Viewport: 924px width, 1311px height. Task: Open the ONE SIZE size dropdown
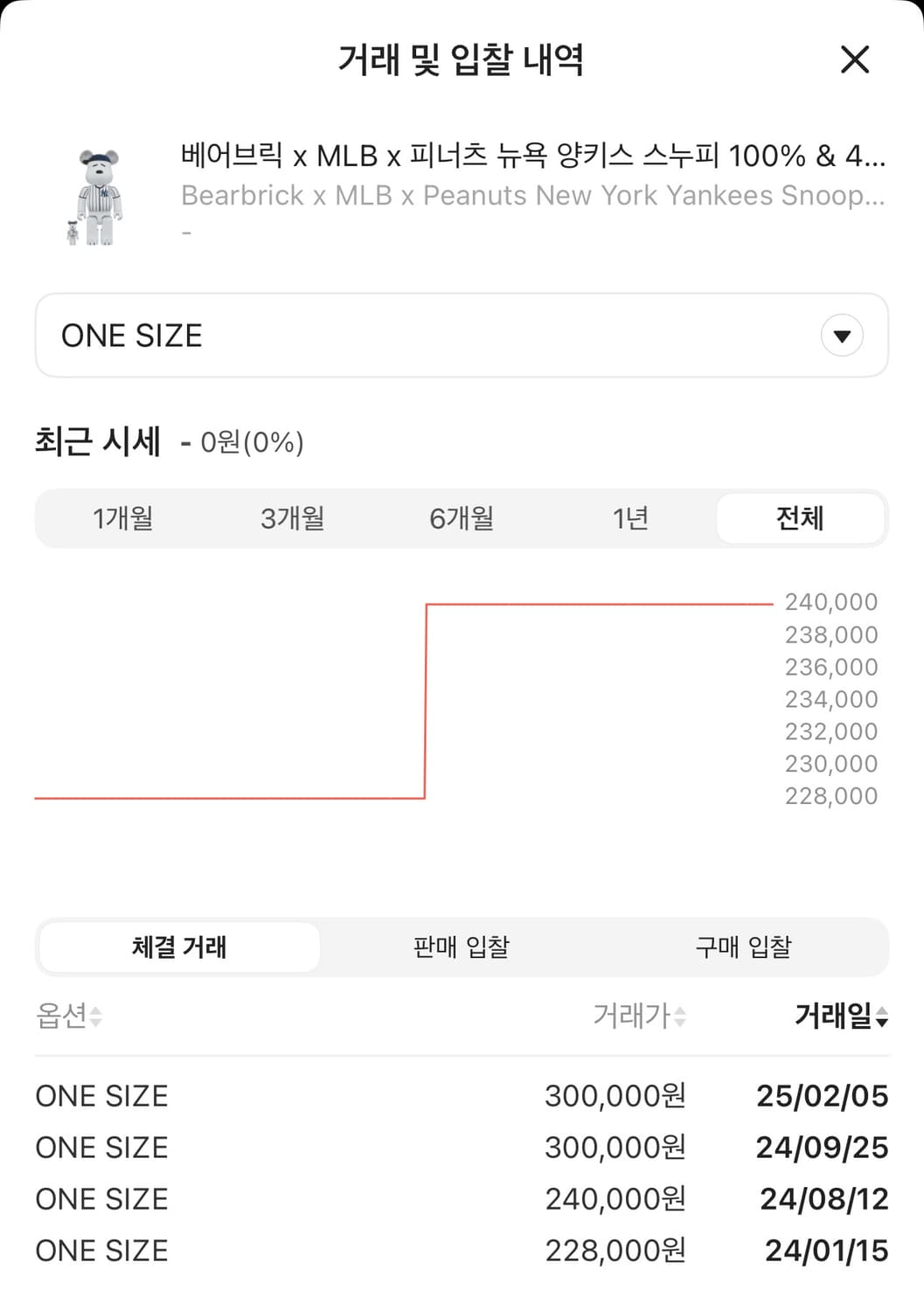462,335
